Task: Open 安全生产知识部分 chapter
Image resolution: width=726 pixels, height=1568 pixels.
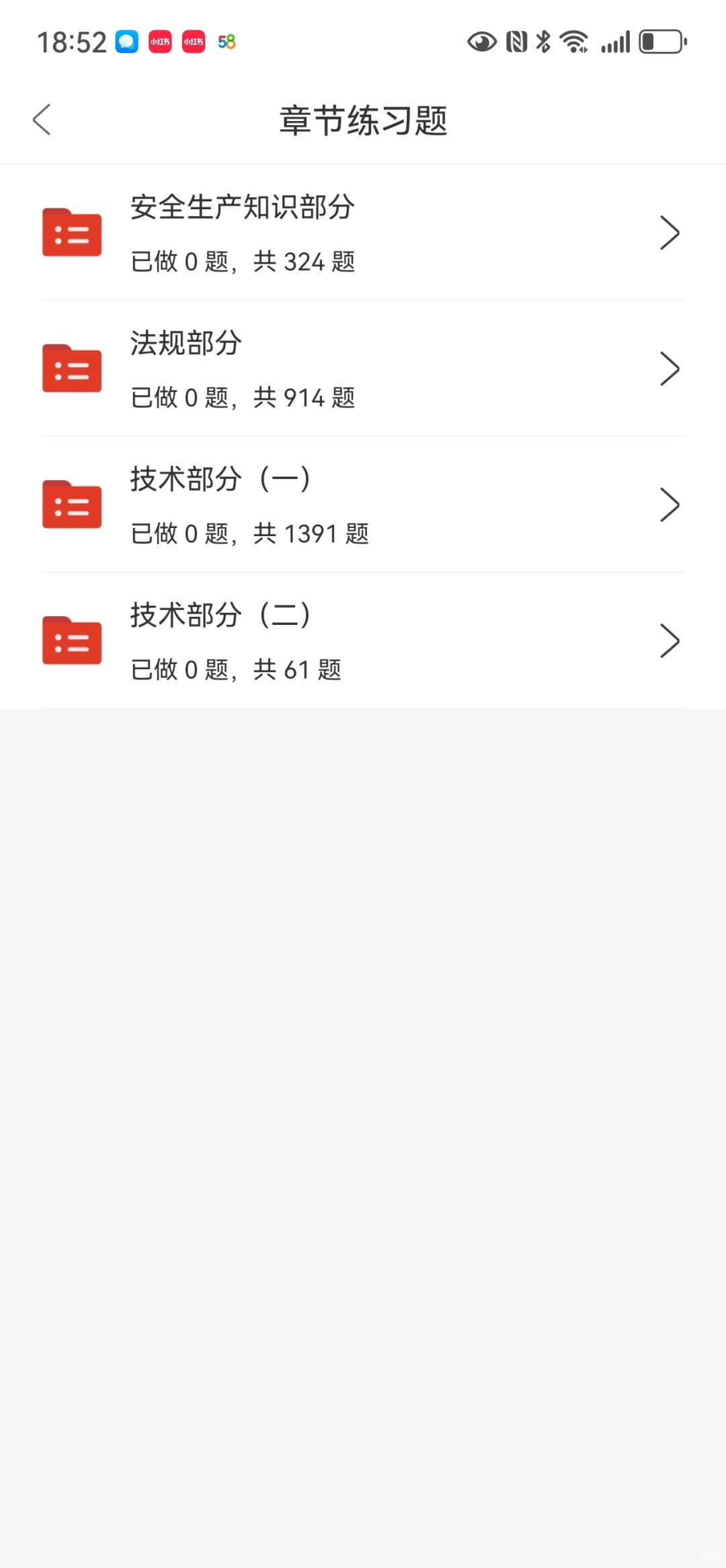Action: coord(363,233)
